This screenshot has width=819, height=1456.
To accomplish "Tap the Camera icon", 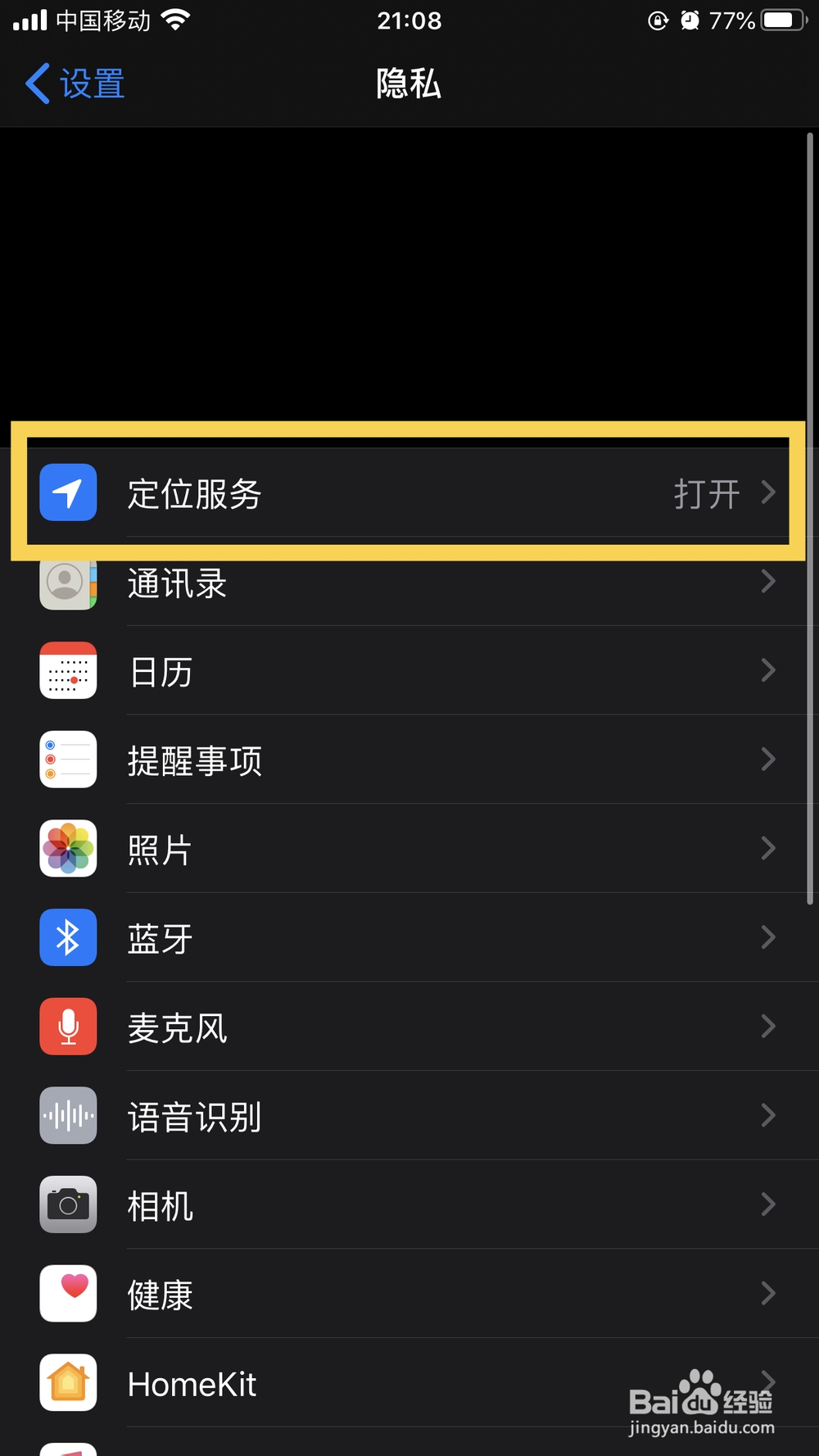I will click(x=68, y=1204).
